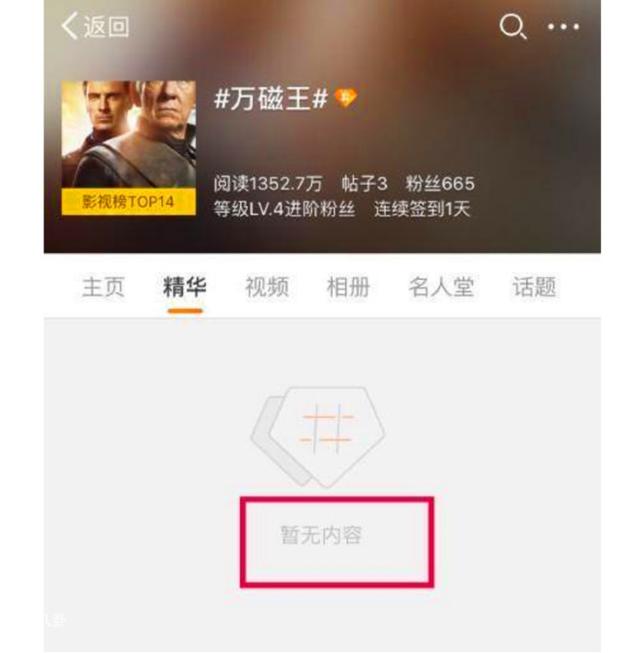640x653 pixels.
Task: Select the 精华 tab
Action: [x=185, y=287]
